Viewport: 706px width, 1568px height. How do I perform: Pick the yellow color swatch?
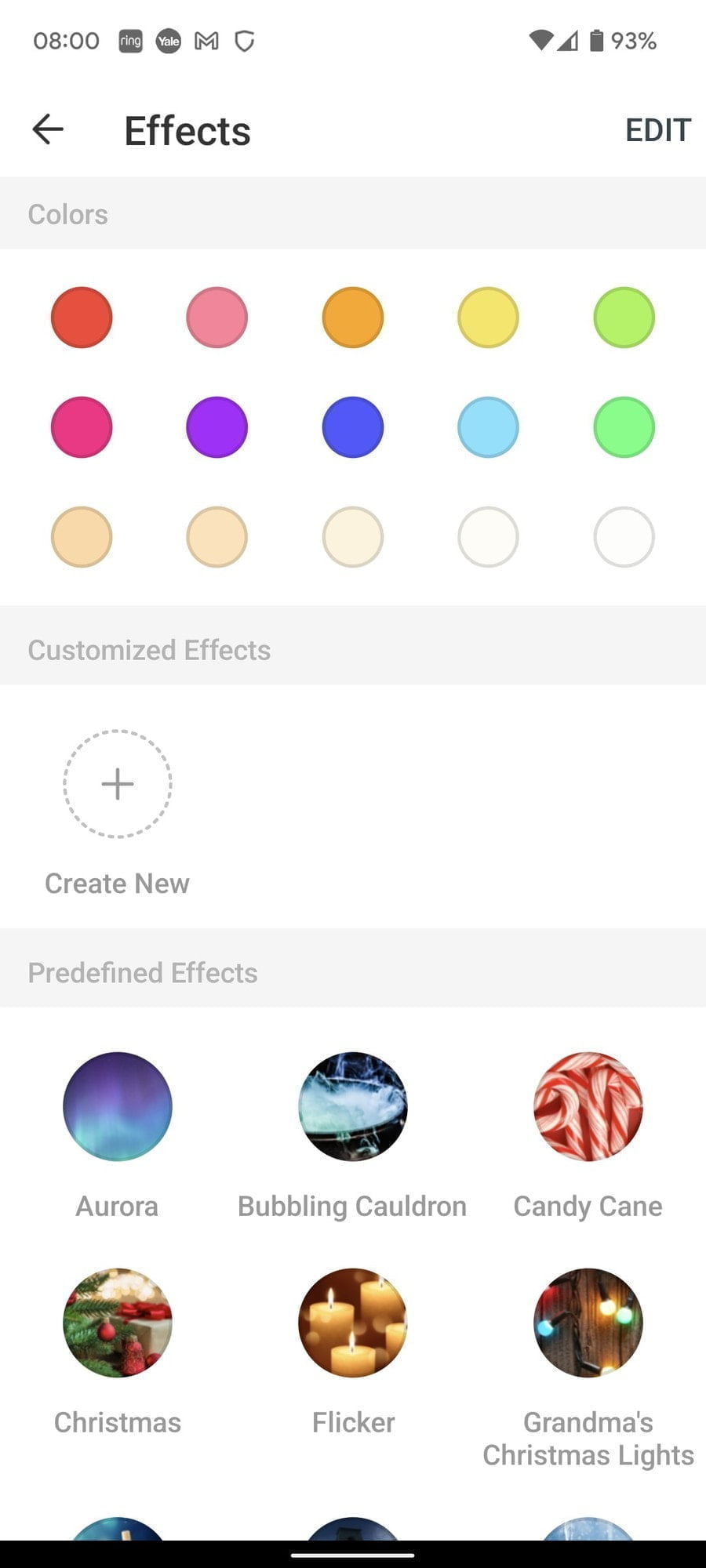488,318
